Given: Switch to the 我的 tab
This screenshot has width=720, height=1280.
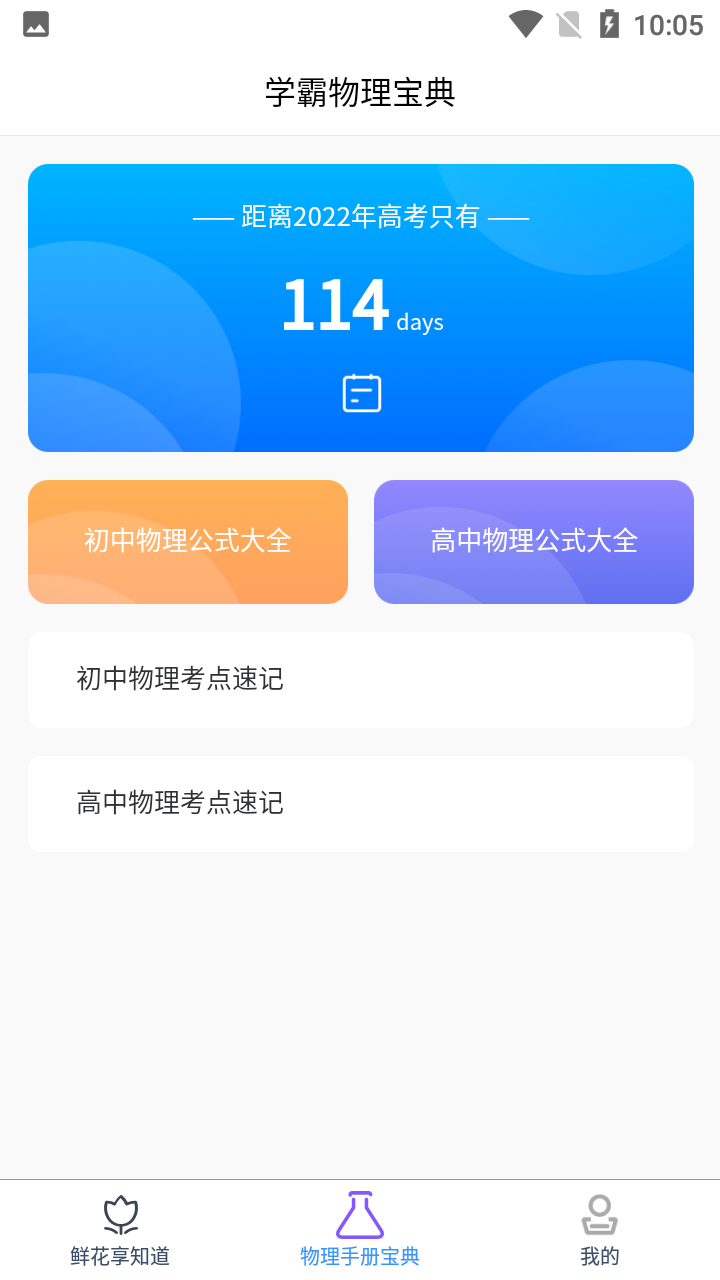Looking at the screenshot, I should pyautogui.click(x=598, y=1230).
